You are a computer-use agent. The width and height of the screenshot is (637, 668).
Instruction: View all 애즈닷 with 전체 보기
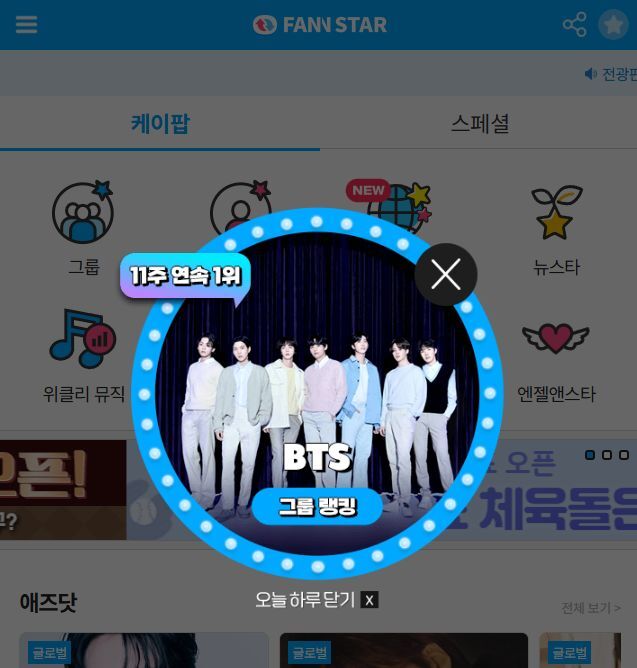(590, 608)
